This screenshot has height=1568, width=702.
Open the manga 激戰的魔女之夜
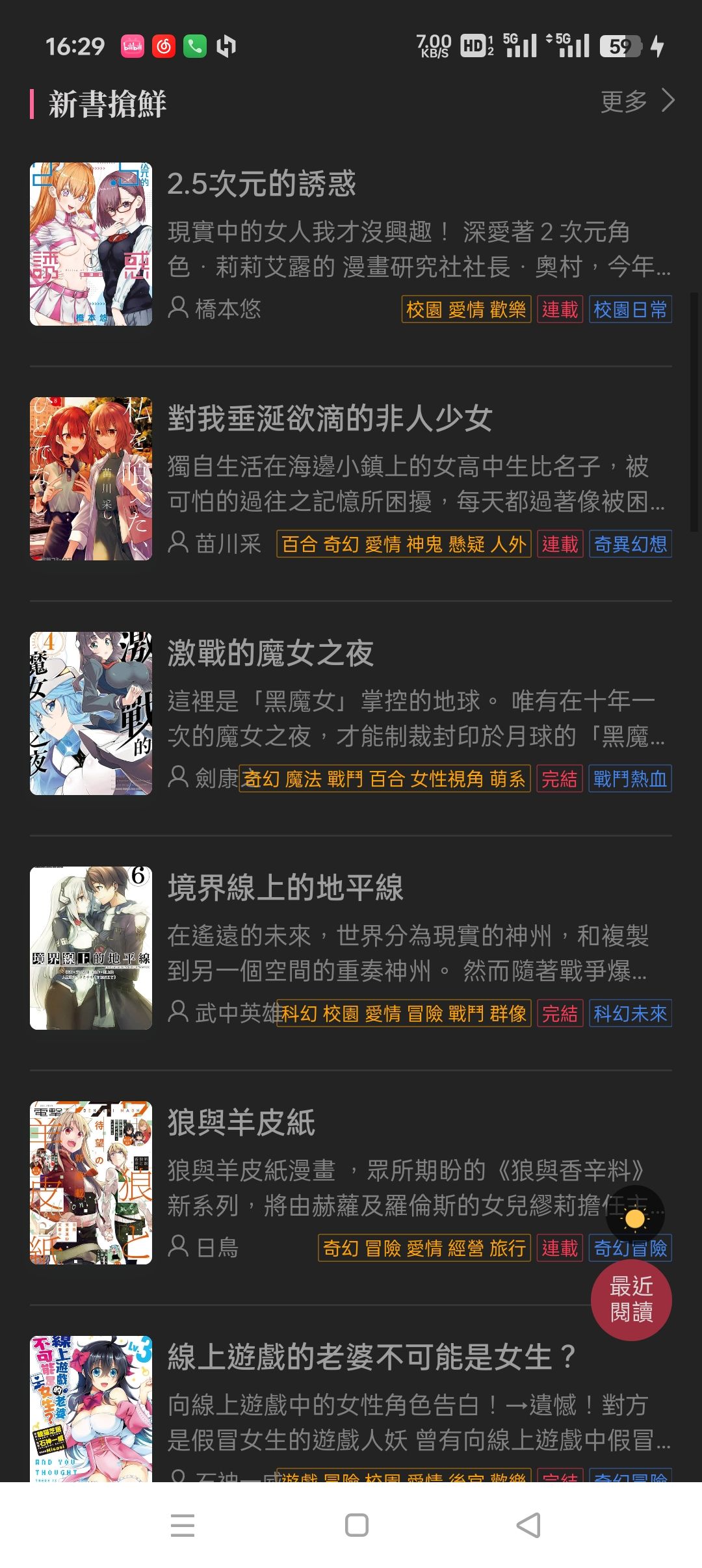[270, 653]
